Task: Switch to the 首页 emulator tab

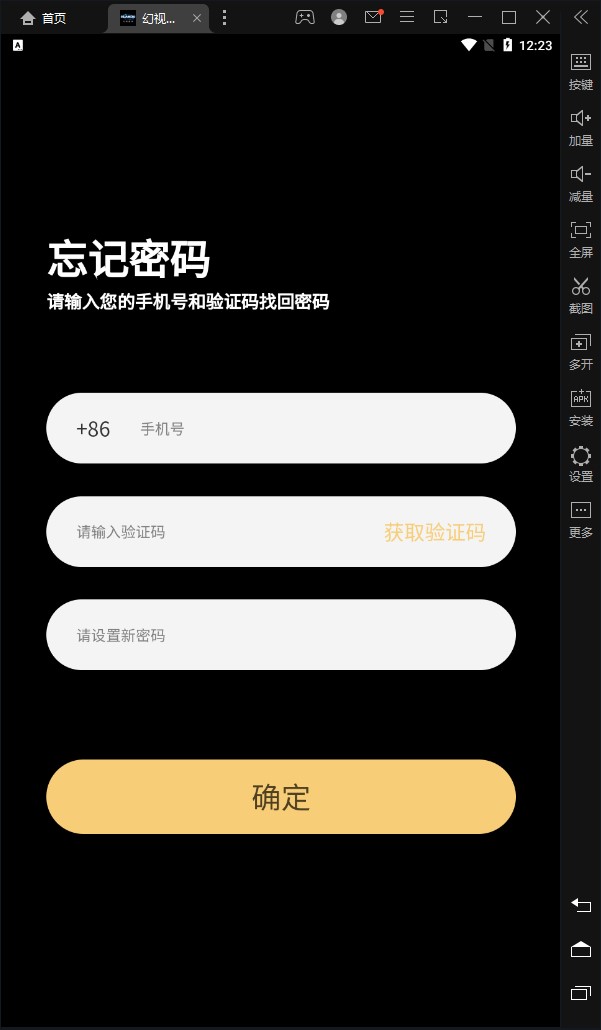Action: 45,18
